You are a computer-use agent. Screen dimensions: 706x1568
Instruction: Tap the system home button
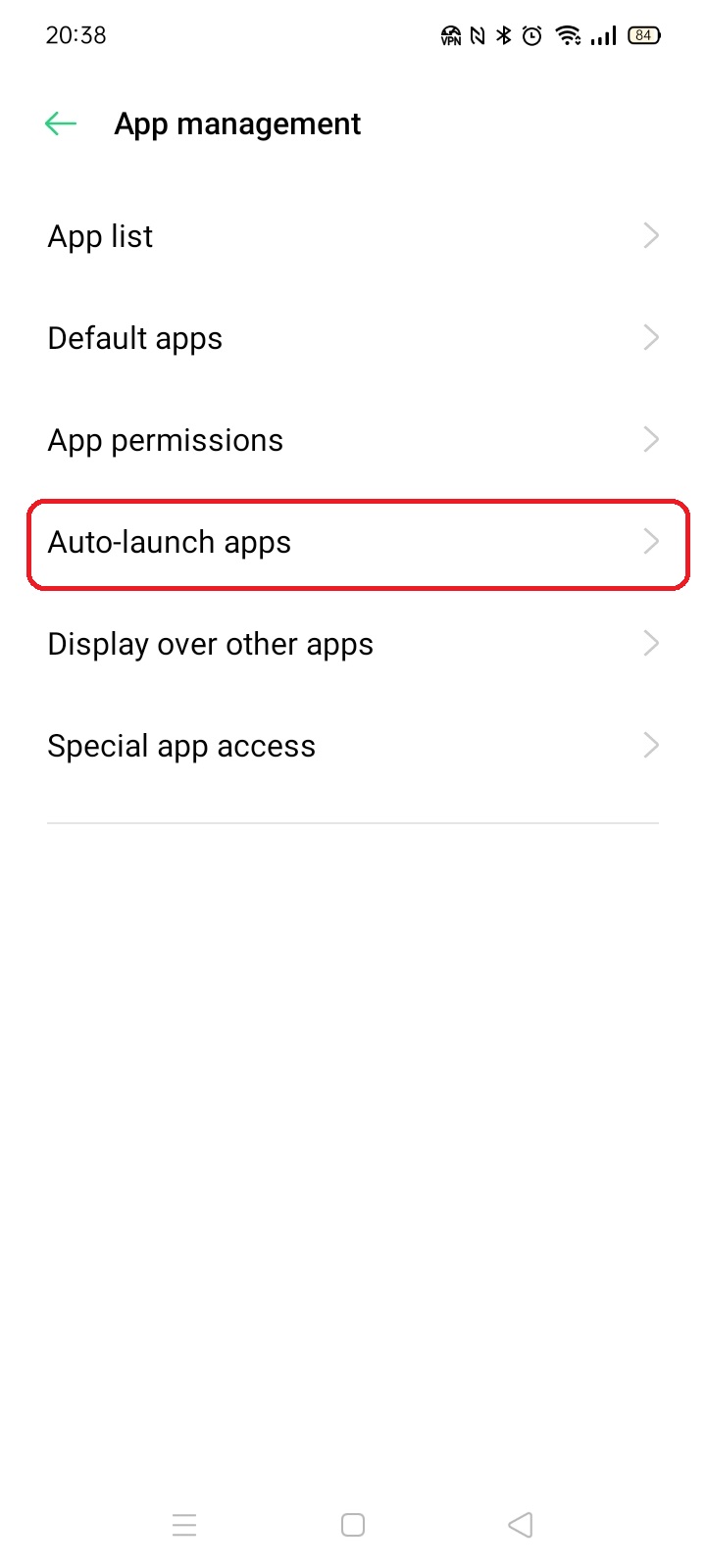point(353,1525)
